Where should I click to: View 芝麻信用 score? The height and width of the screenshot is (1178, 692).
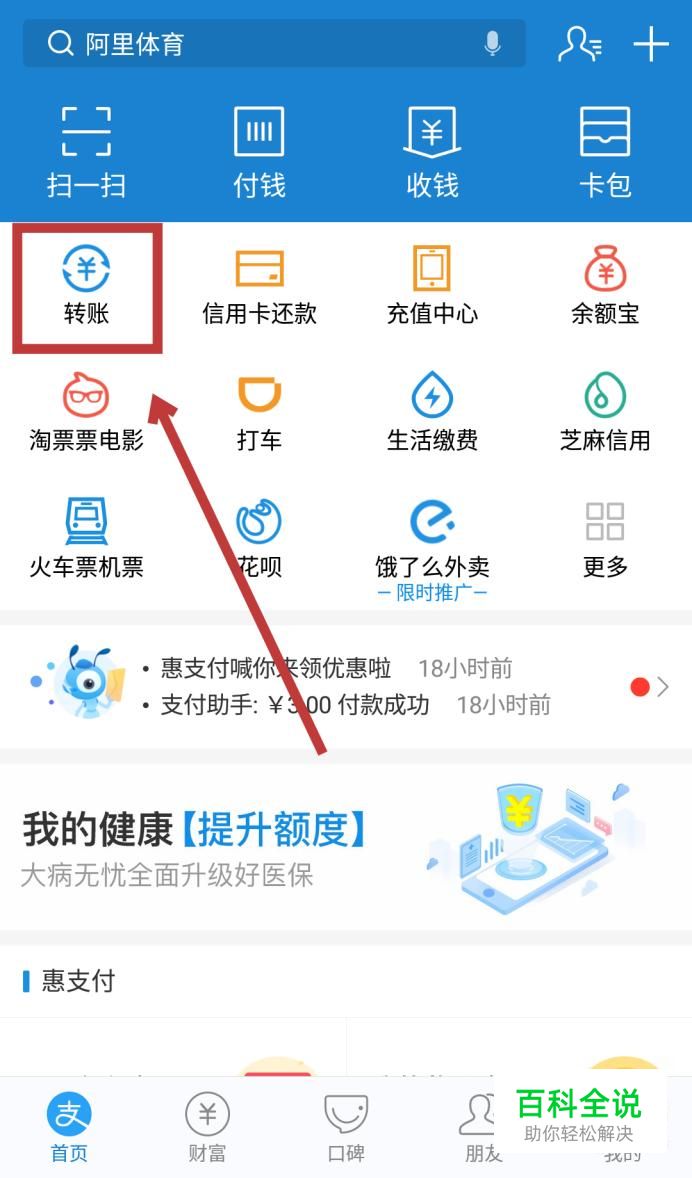[x=605, y=412]
